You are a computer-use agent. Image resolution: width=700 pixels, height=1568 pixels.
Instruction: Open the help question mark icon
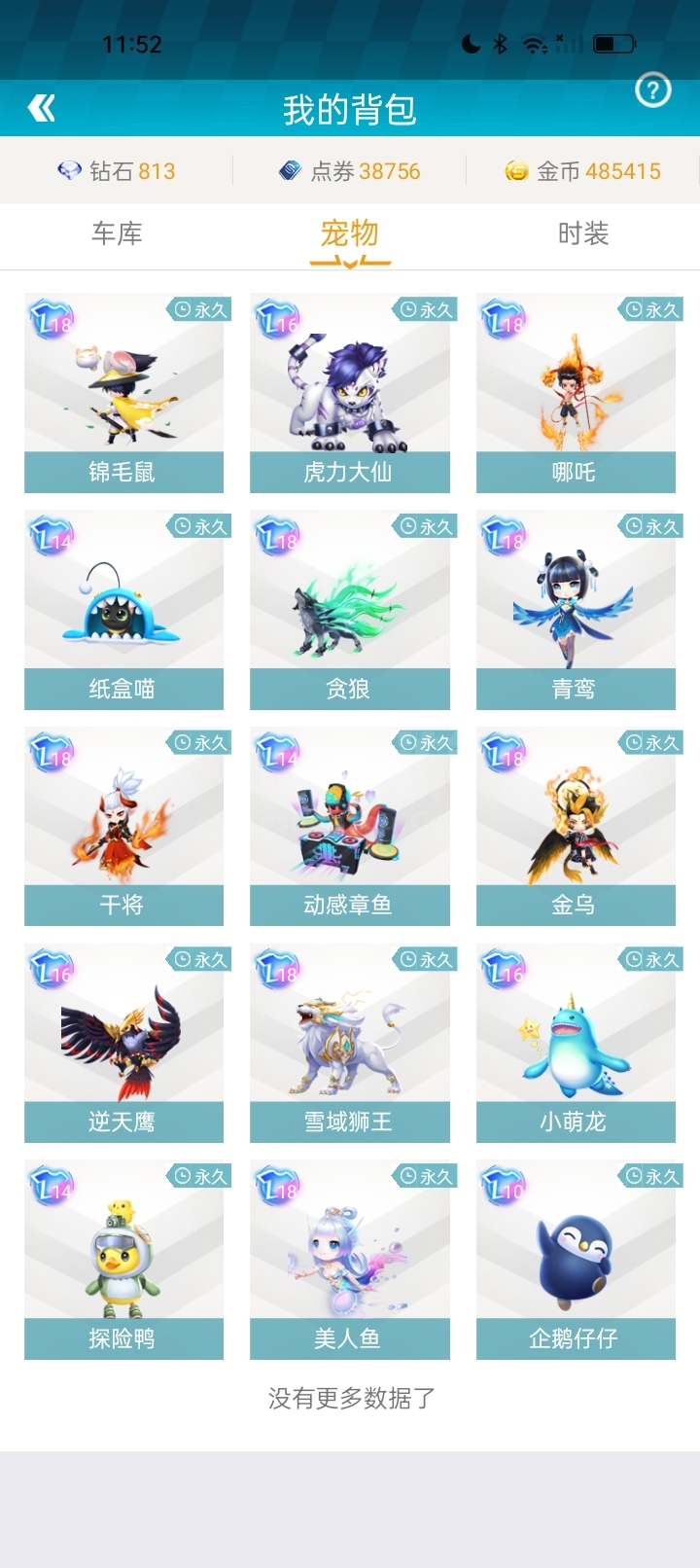coord(652,91)
